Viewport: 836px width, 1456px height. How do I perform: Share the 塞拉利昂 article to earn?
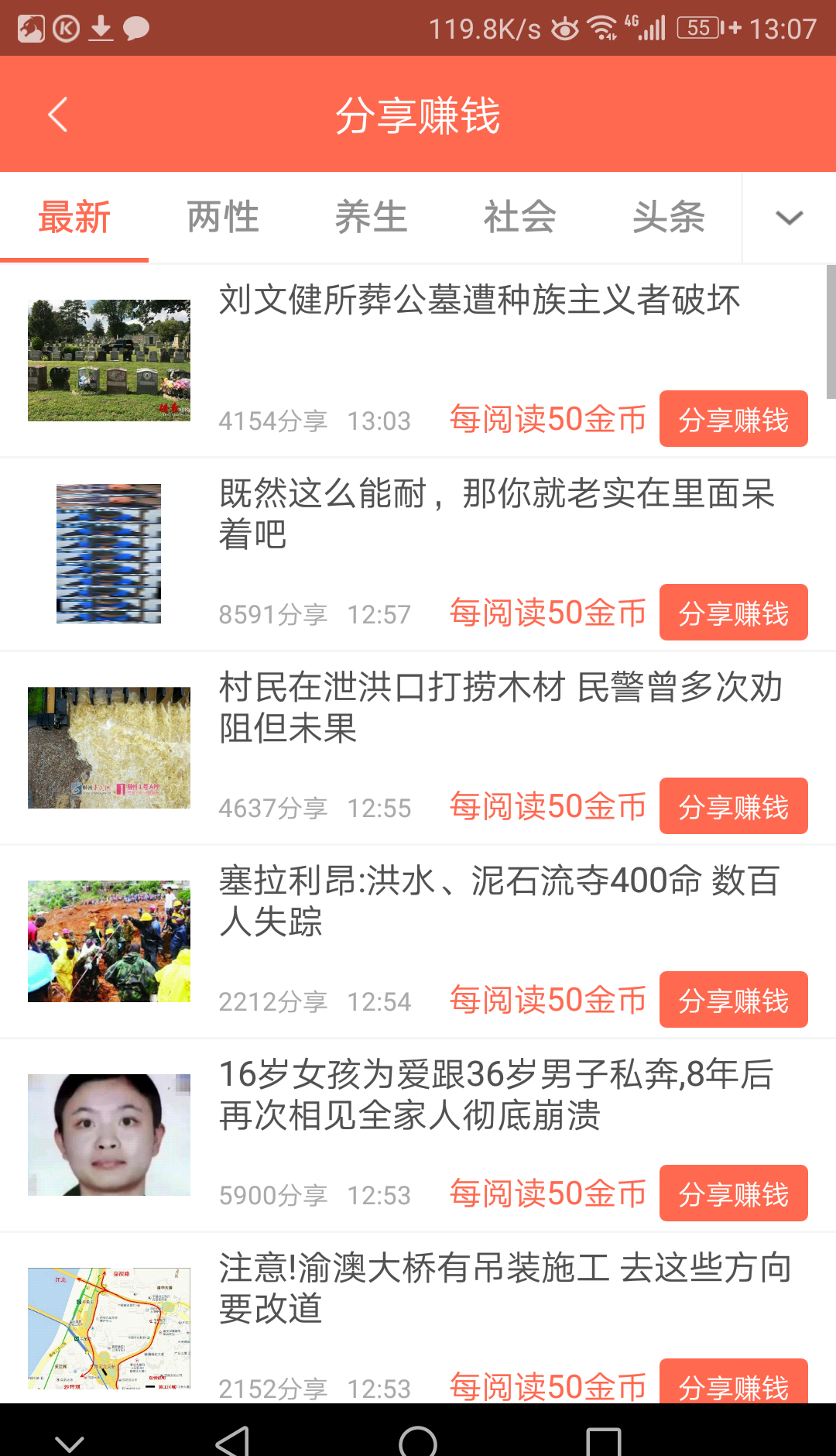click(x=733, y=1000)
